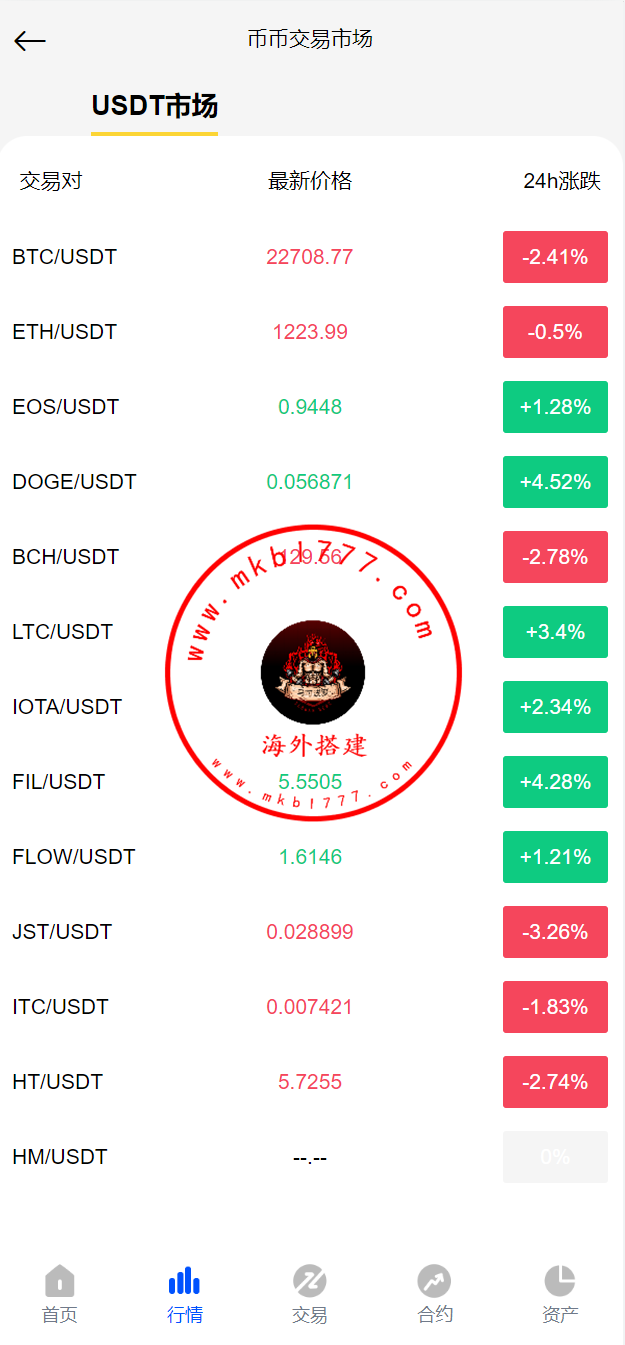Open the FIL/USDT trading pair
The image size is (625, 1345).
(312, 782)
